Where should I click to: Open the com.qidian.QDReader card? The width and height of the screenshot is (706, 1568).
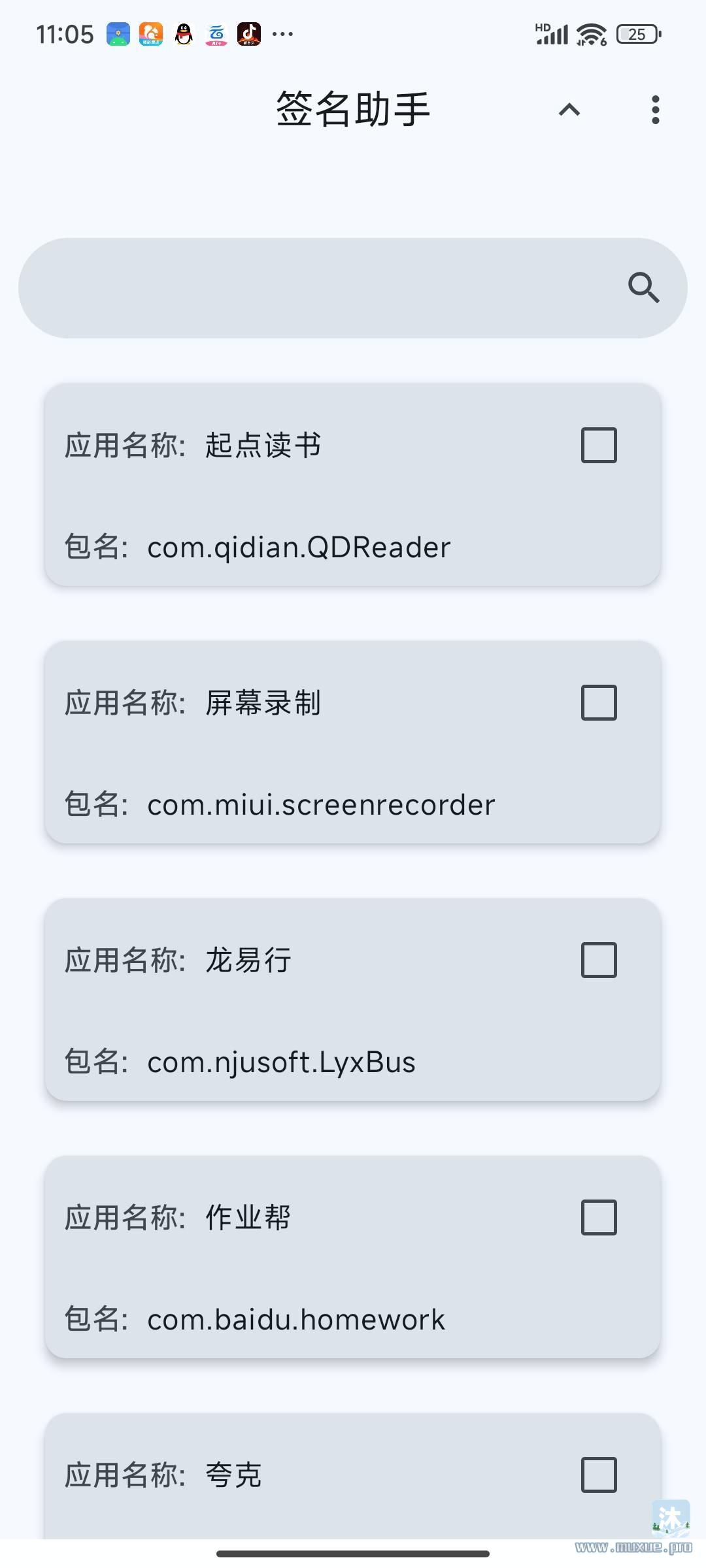click(x=353, y=485)
